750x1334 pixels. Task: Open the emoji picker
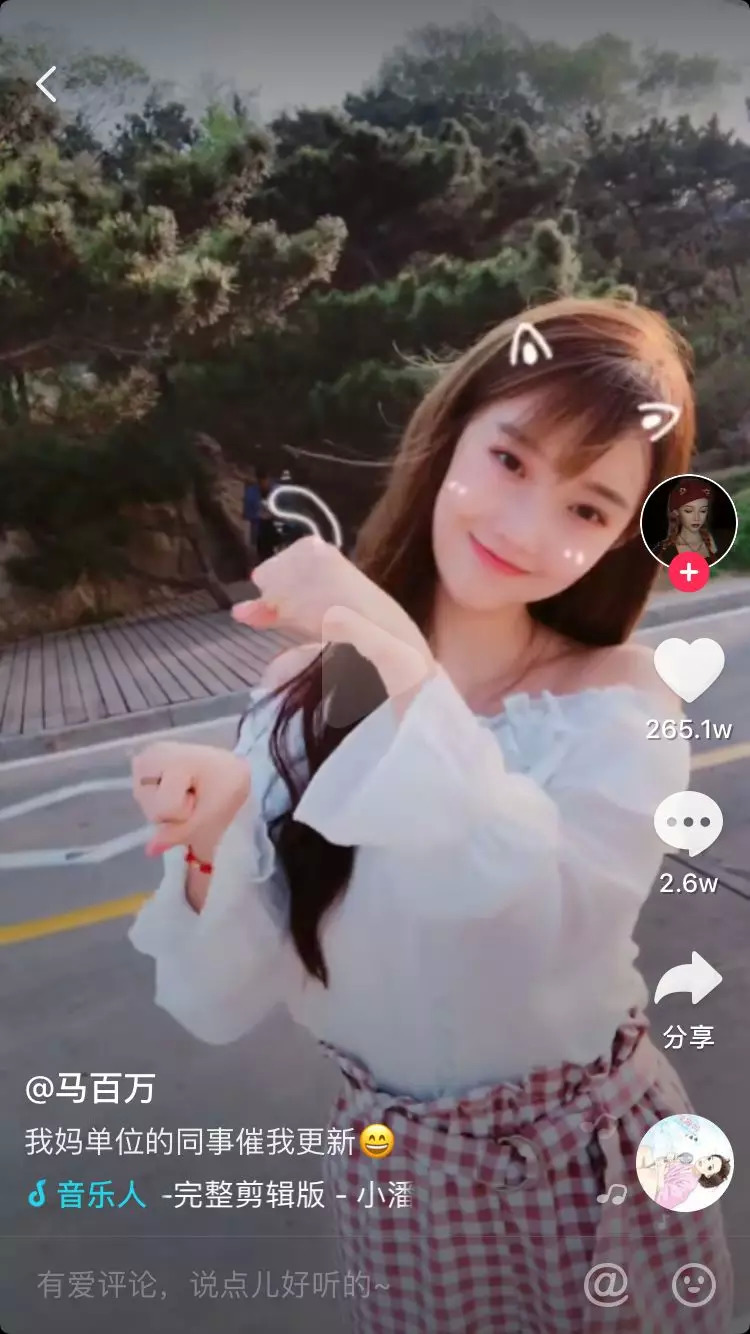[x=693, y=1284]
